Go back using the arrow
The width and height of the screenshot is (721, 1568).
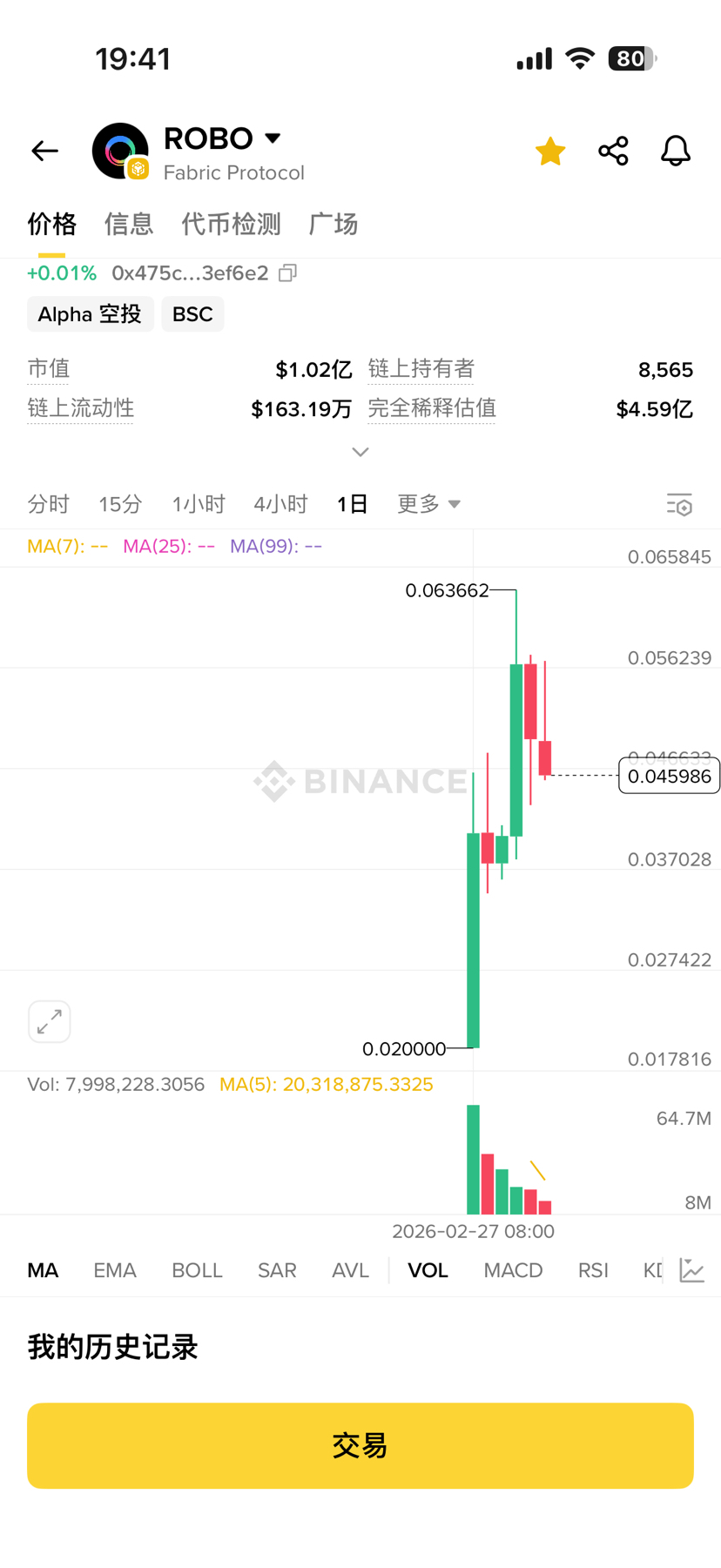point(44,151)
